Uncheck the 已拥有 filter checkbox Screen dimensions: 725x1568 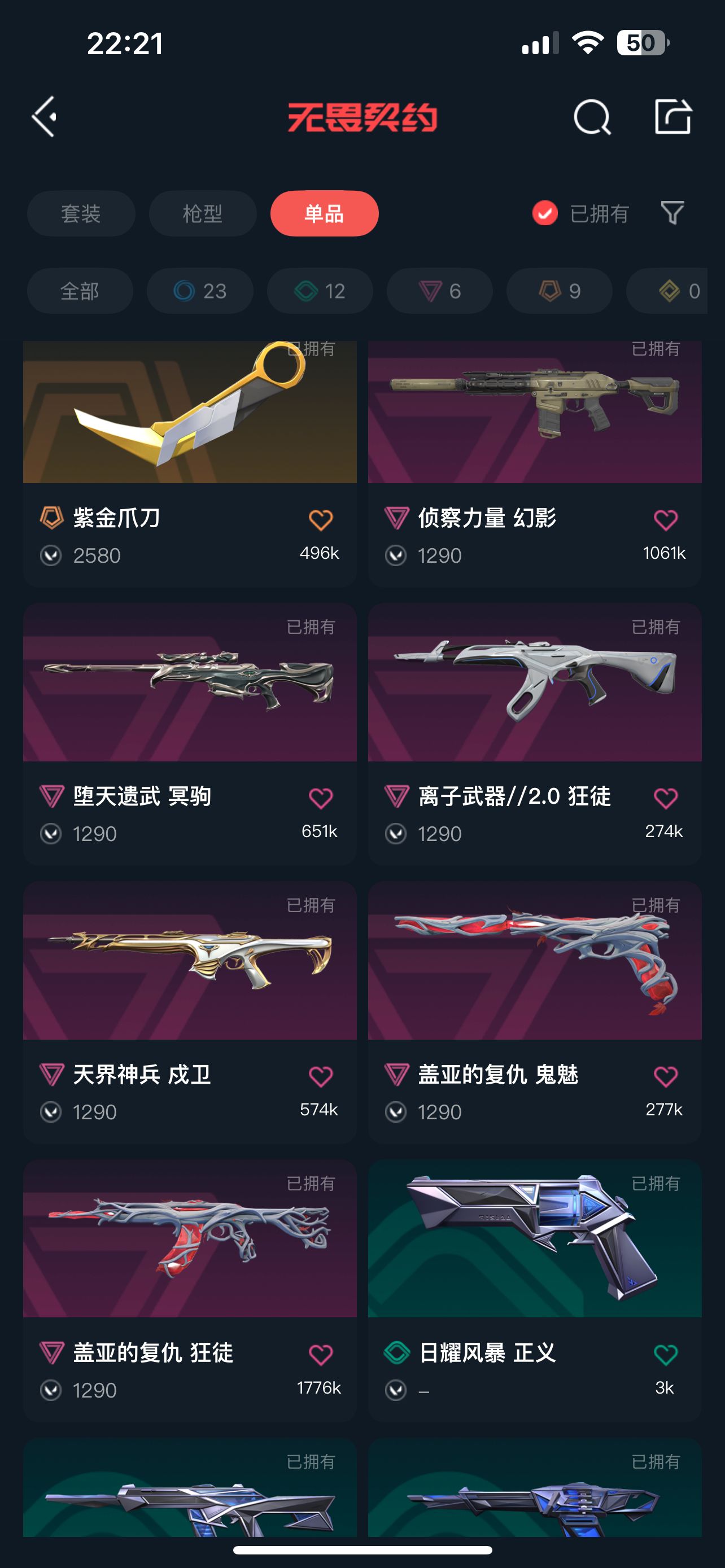click(x=545, y=214)
